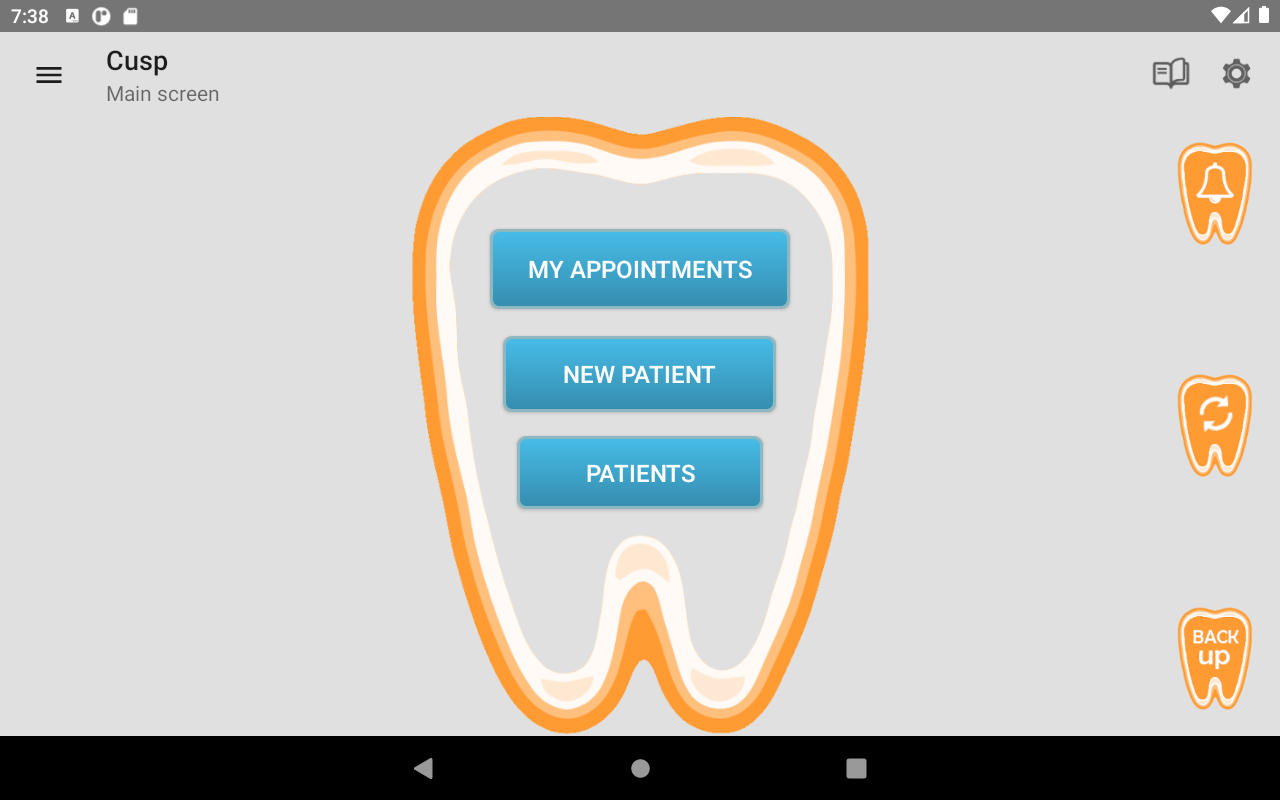View the Patients list
Viewport: 1280px width, 800px height.
pyautogui.click(x=640, y=473)
